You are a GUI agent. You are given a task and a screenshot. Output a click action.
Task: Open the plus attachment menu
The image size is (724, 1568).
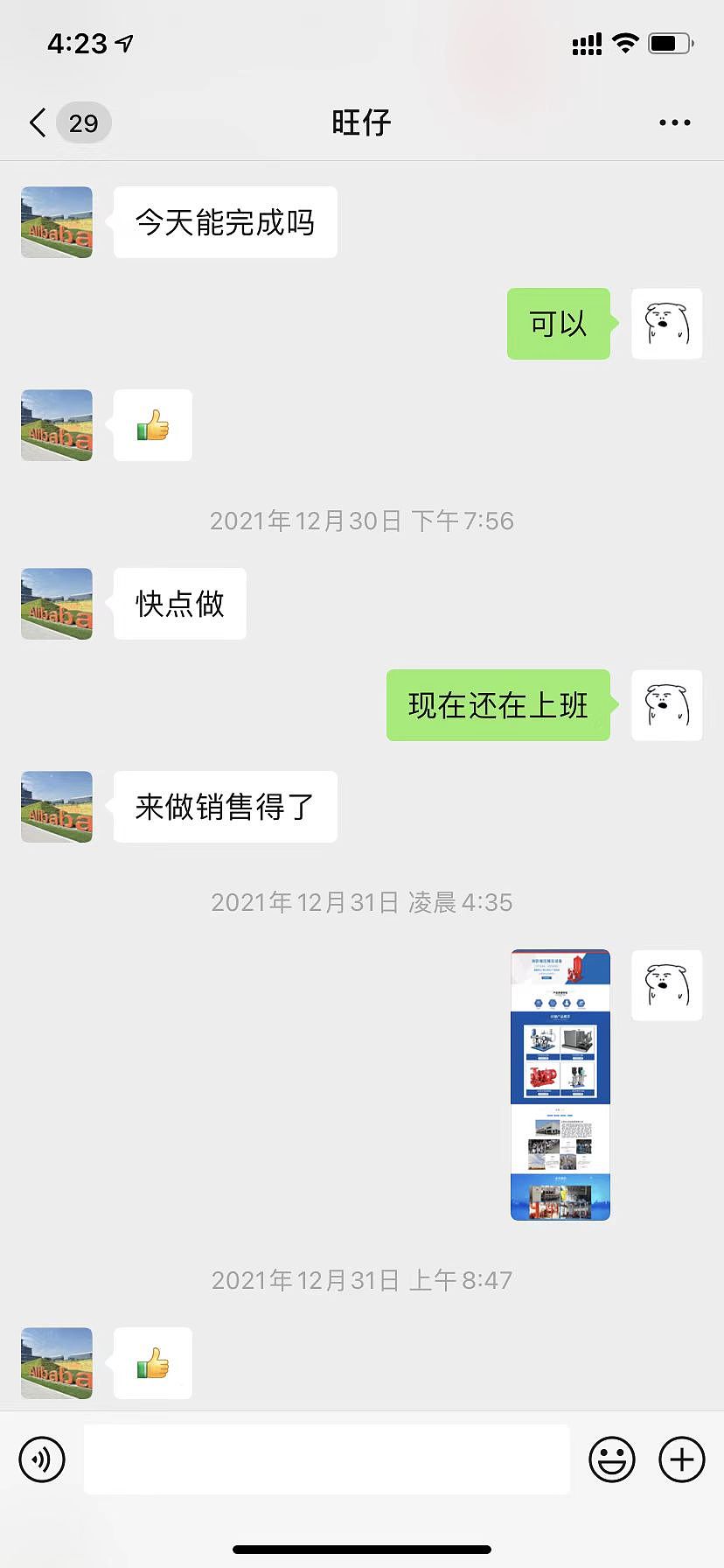click(681, 1459)
